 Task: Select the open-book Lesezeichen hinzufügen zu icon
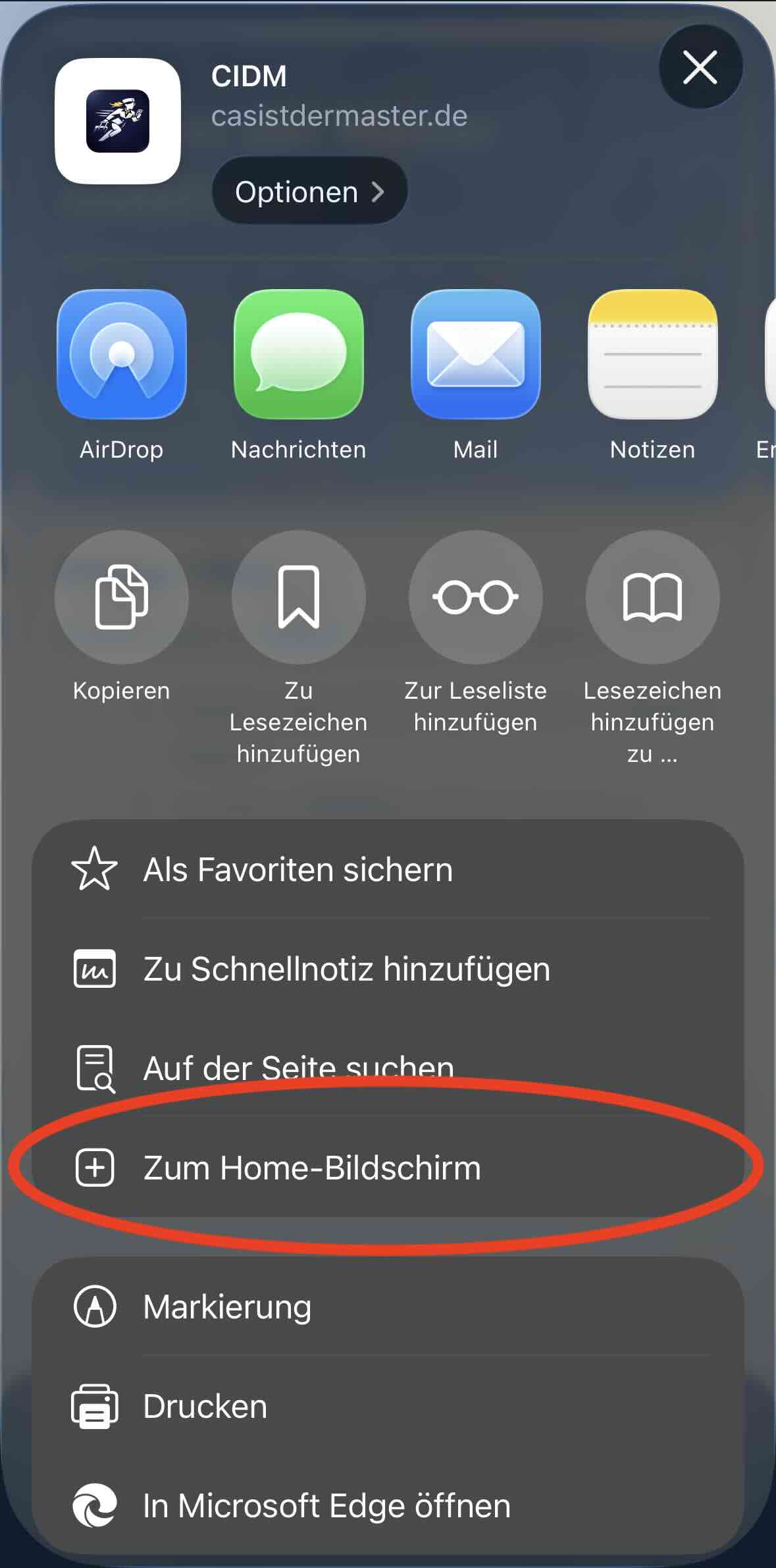click(652, 597)
